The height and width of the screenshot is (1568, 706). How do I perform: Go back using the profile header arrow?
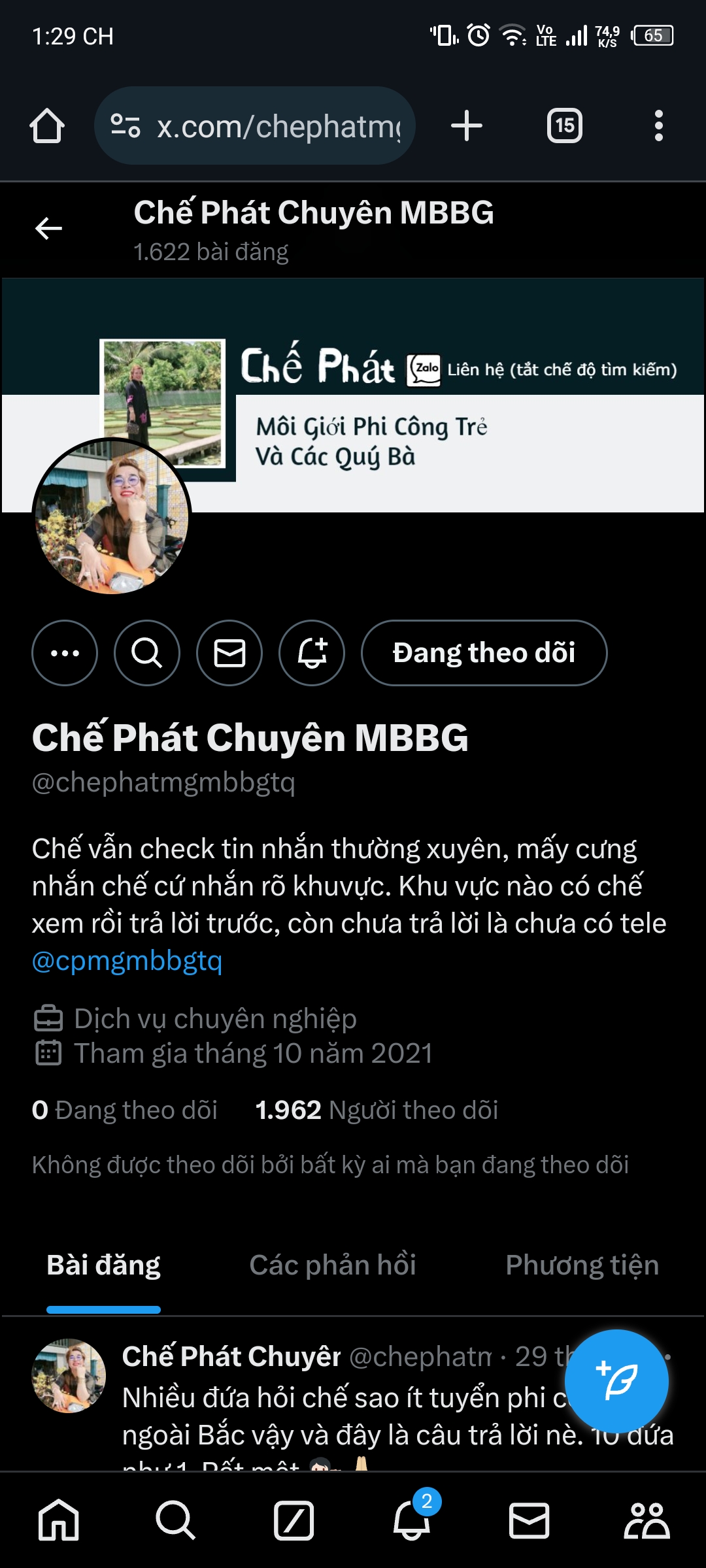coord(48,229)
